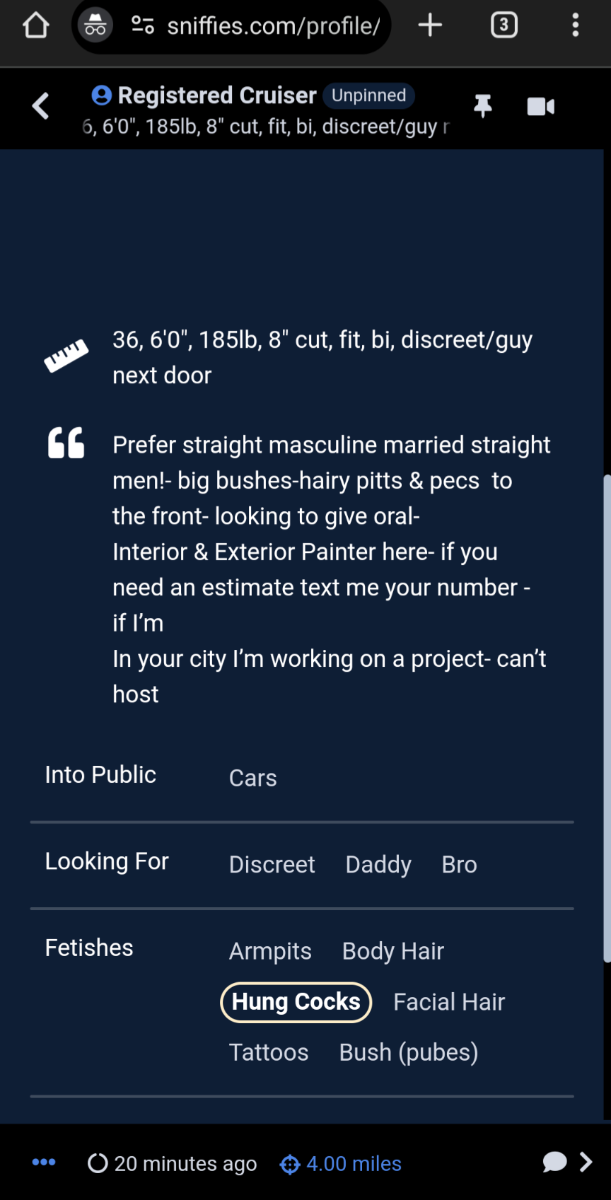Go back with the left chevron arrow
This screenshot has height=1200, width=611.
[x=41, y=106]
